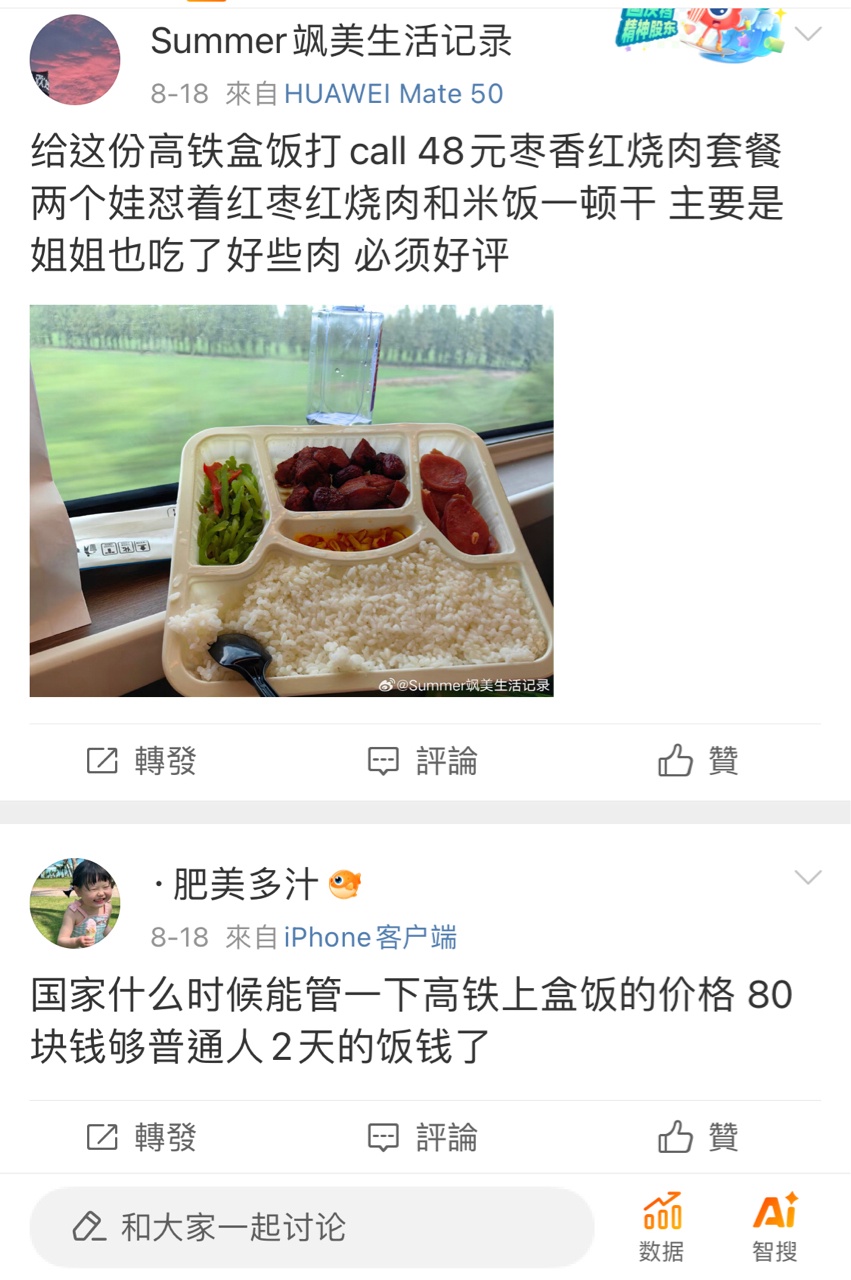Screen dimensions: 851x1280
Task: Visit the Summer飒美生活记录 username link
Action: click(x=331, y=41)
